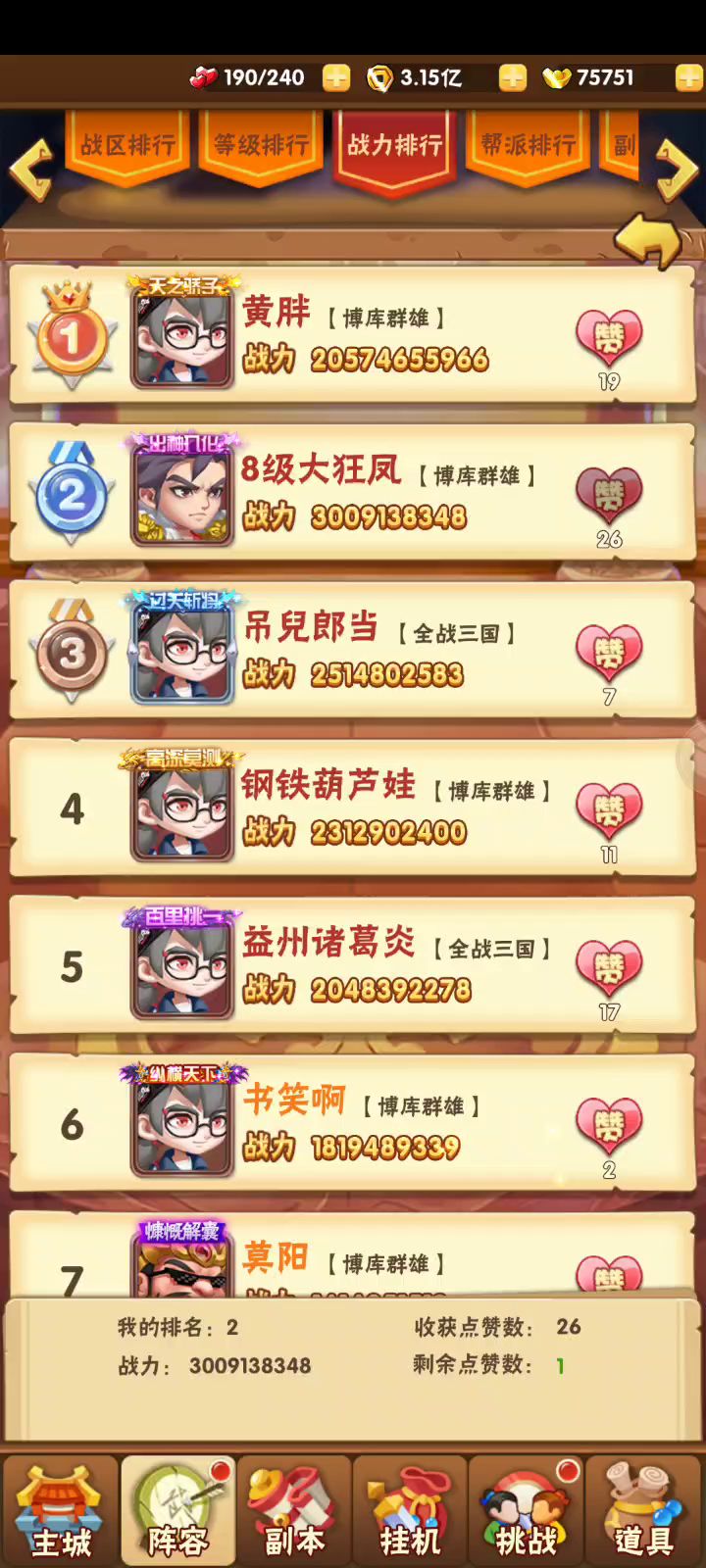
Task: Tap the right arrow for more ranking tabs
Action: [678, 170]
